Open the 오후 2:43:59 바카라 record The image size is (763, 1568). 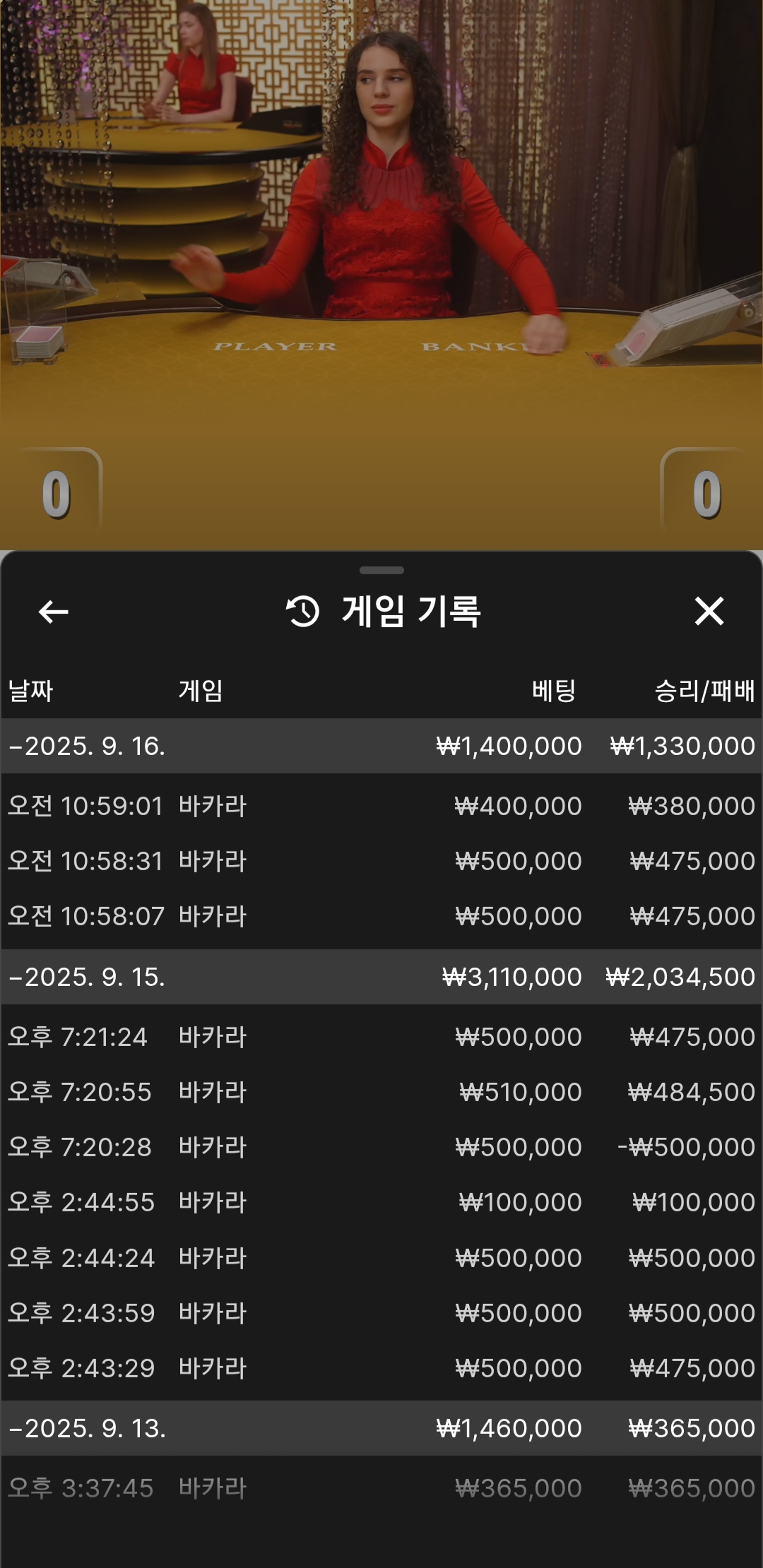pos(381,1313)
